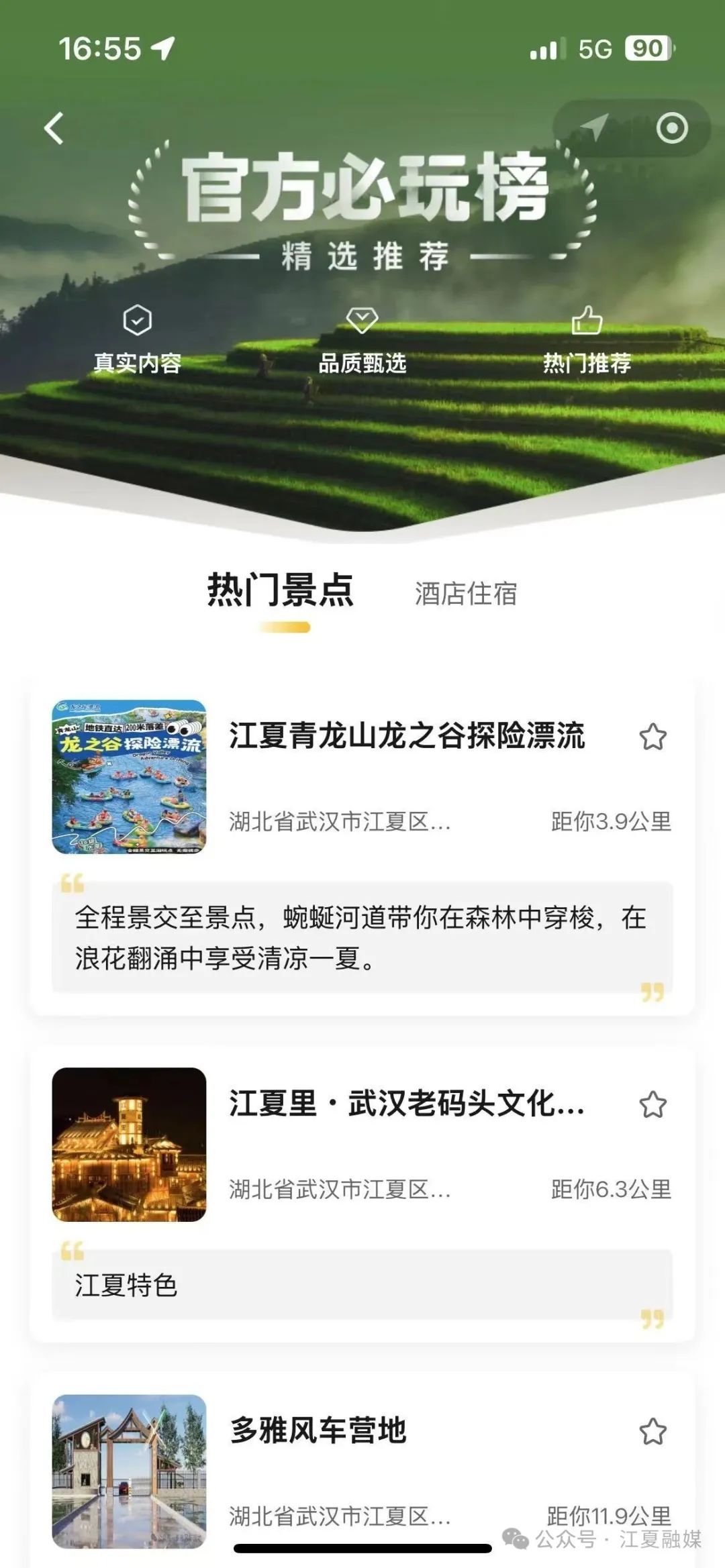
Task: Switch to the 酒店住宿 tab
Action: click(x=465, y=594)
